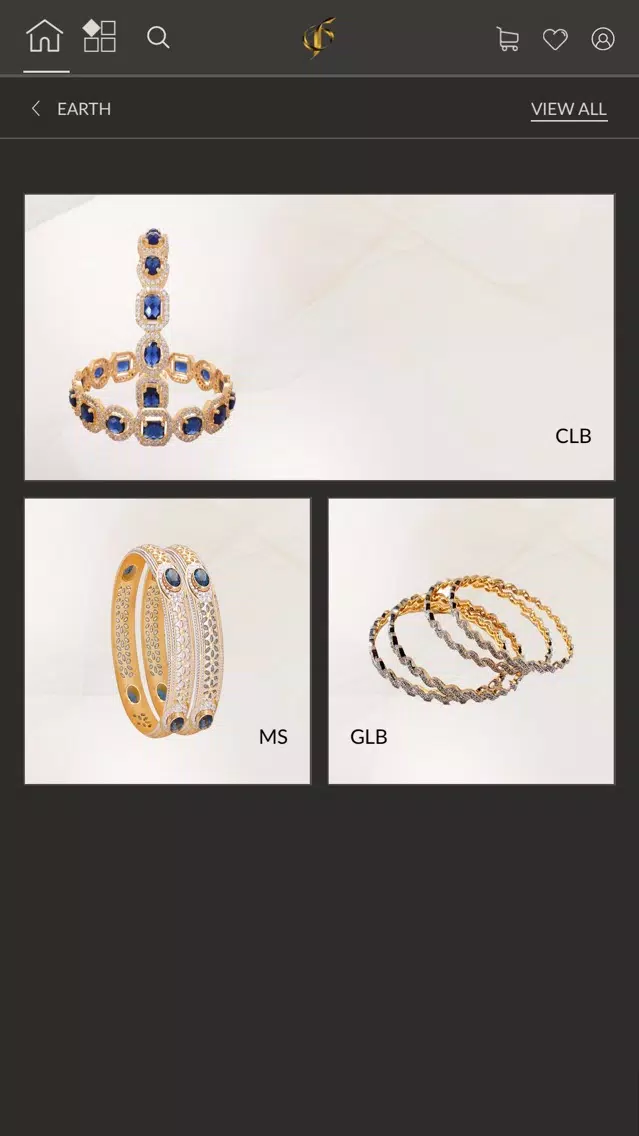The height and width of the screenshot is (1136, 639).
Task: Open the search icon
Action: click(x=158, y=38)
